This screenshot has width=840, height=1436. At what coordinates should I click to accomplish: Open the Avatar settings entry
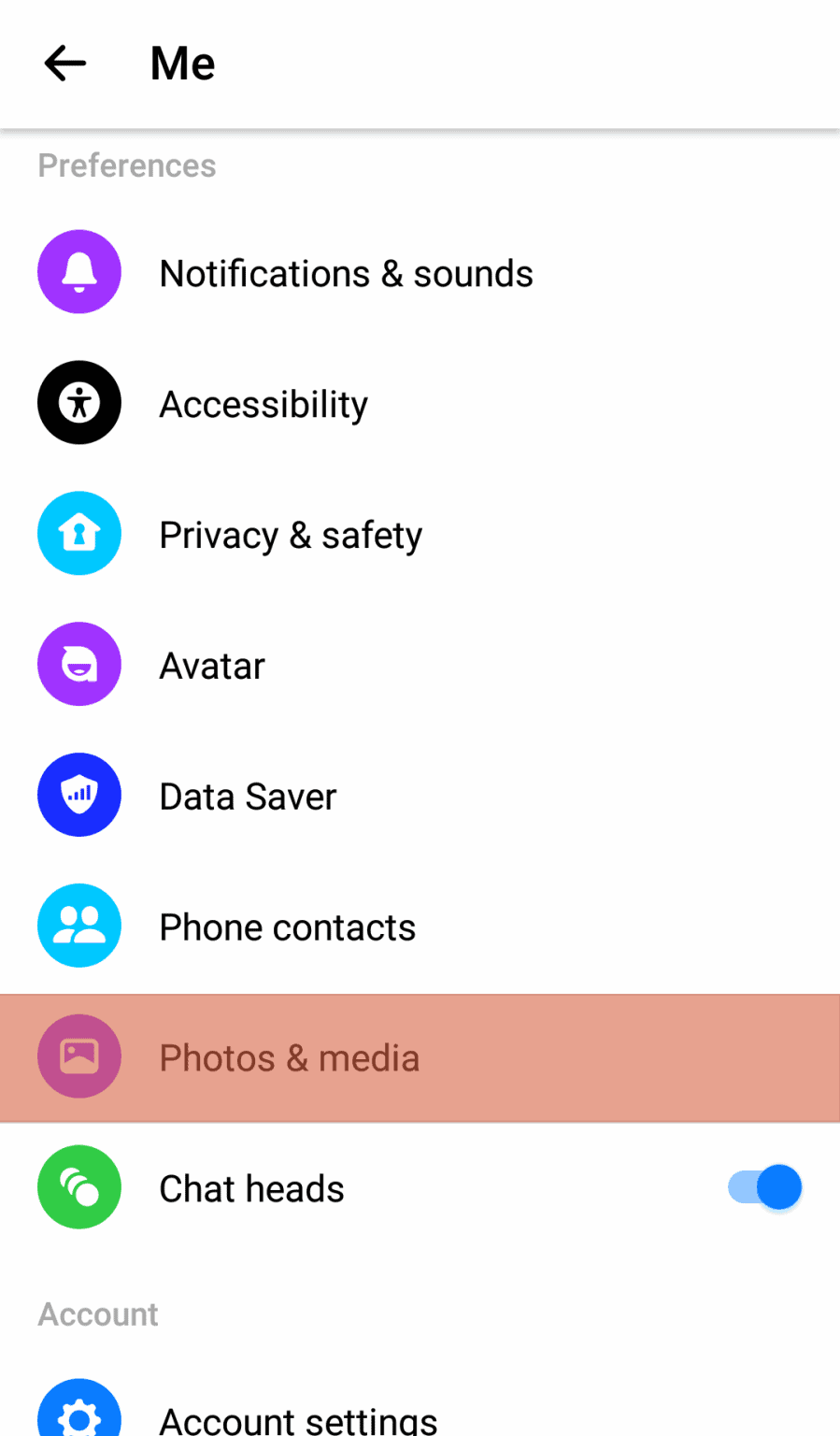coord(211,664)
